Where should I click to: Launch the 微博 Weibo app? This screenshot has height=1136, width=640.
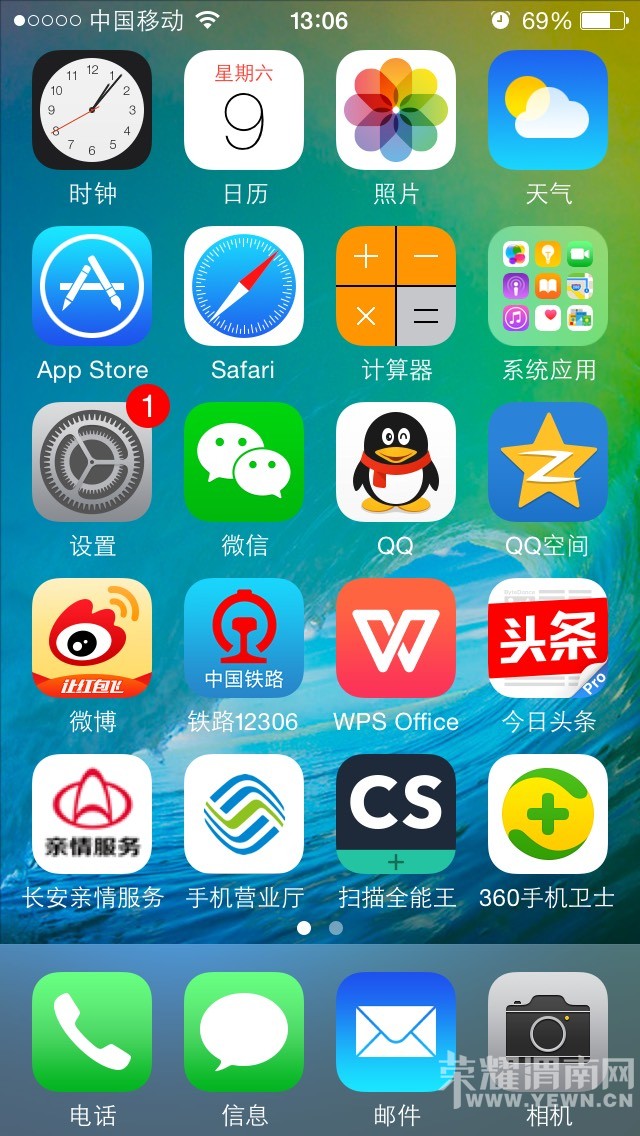[x=92, y=638]
